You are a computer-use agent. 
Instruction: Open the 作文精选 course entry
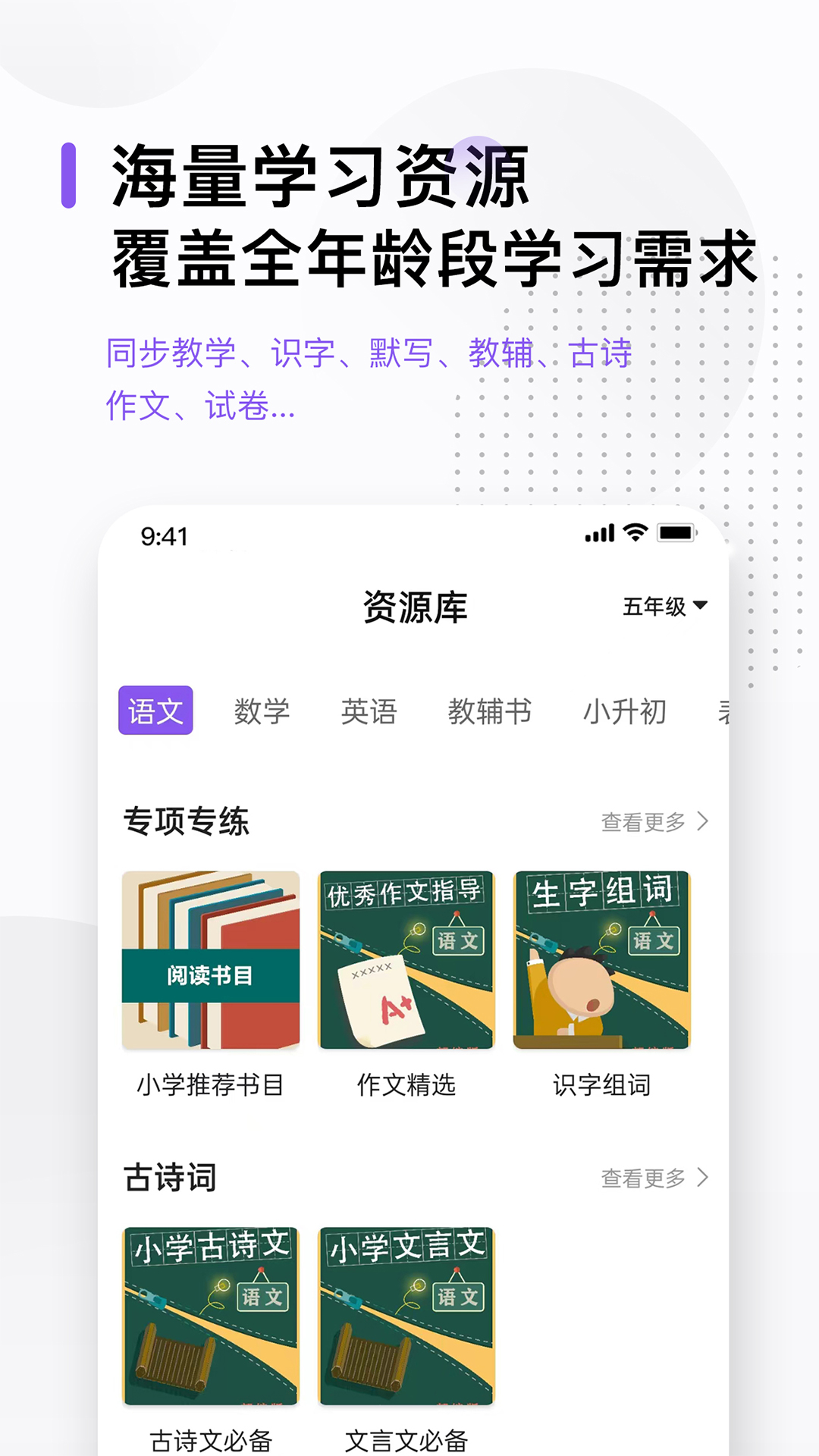[406, 1084]
